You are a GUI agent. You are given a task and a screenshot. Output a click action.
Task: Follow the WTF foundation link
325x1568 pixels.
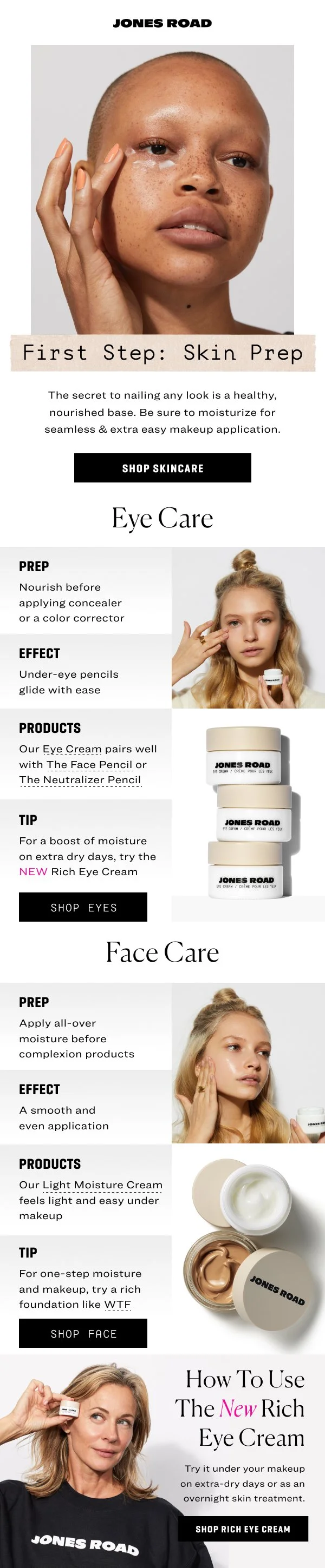(118, 1304)
